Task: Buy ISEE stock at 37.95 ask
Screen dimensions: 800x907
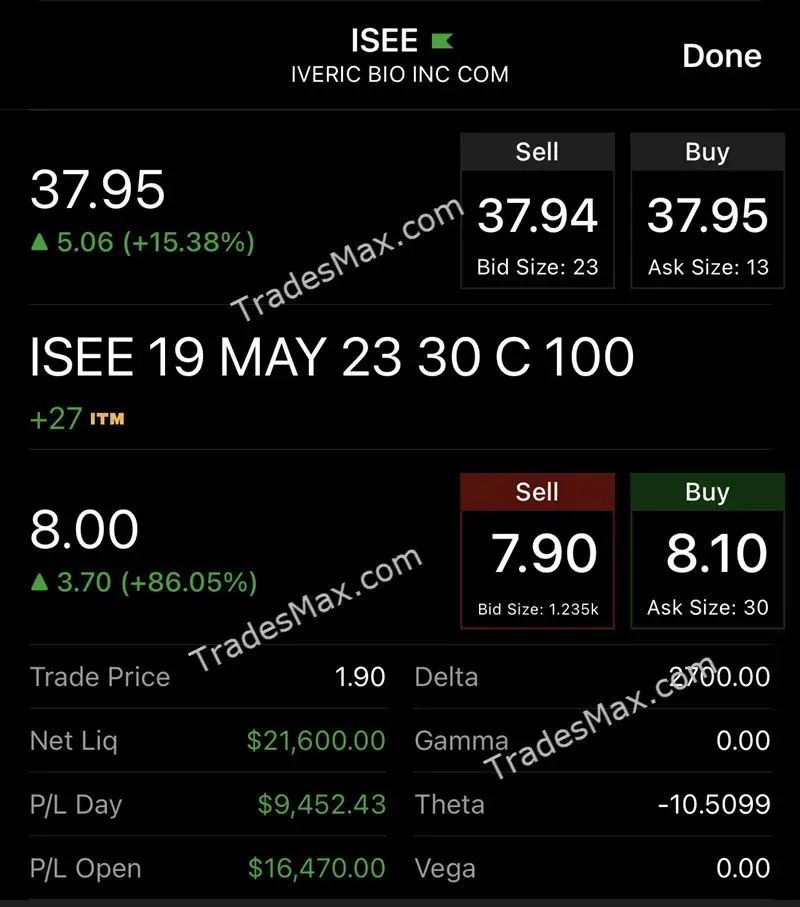Action: [707, 212]
